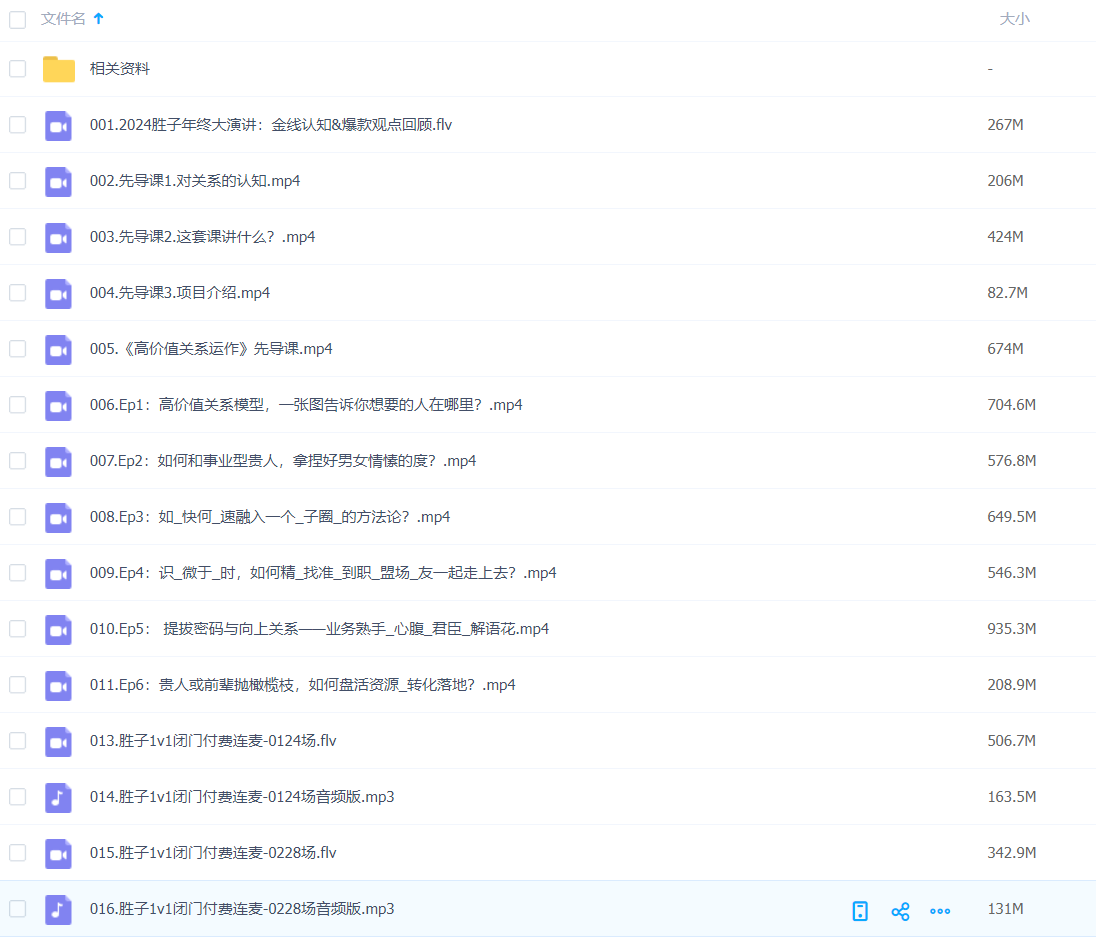Open 005.《高价值关系运作》先导课.mp4
Screen dimensions: 1096x938
[x=210, y=349]
